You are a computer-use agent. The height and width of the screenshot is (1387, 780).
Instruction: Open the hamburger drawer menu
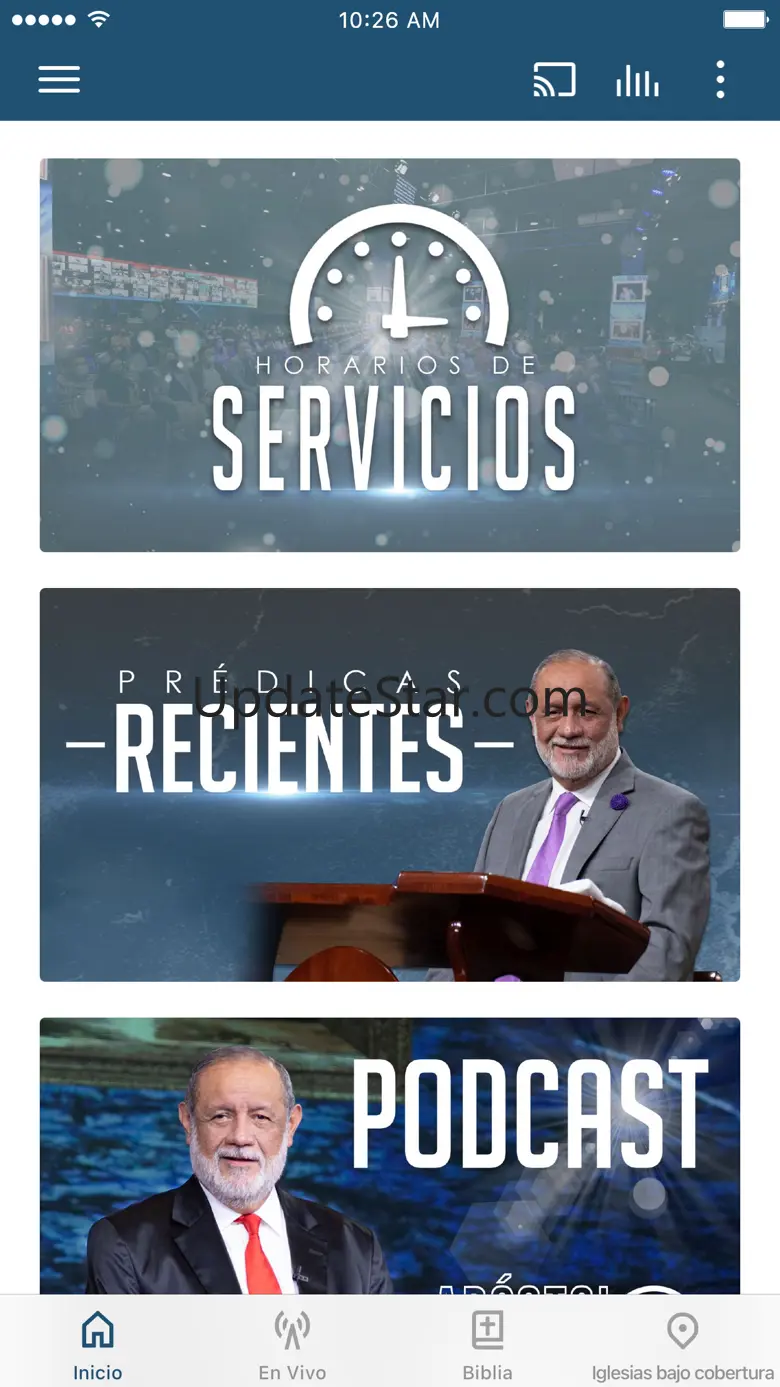pyautogui.click(x=59, y=80)
